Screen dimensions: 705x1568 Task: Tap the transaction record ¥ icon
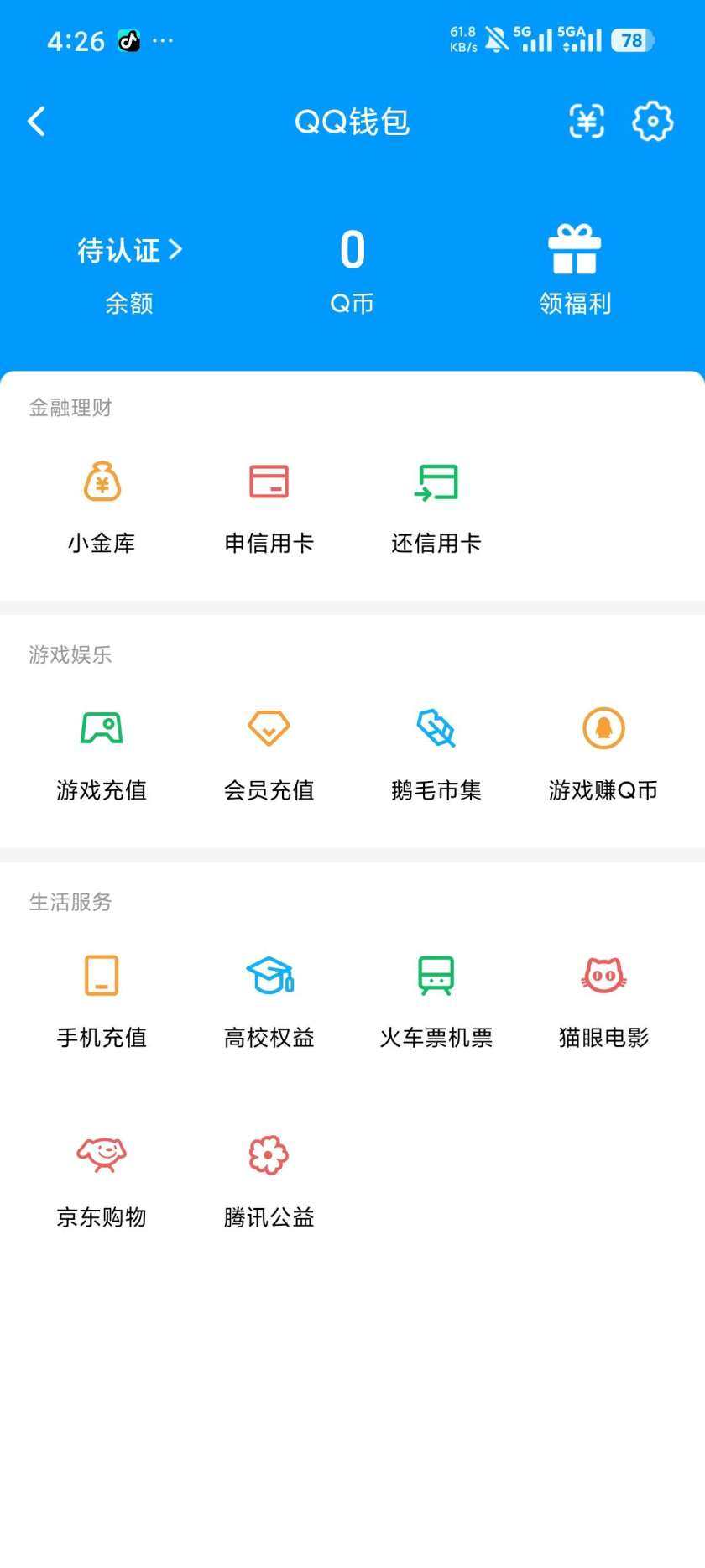pyautogui.click(x=586, y=122)
